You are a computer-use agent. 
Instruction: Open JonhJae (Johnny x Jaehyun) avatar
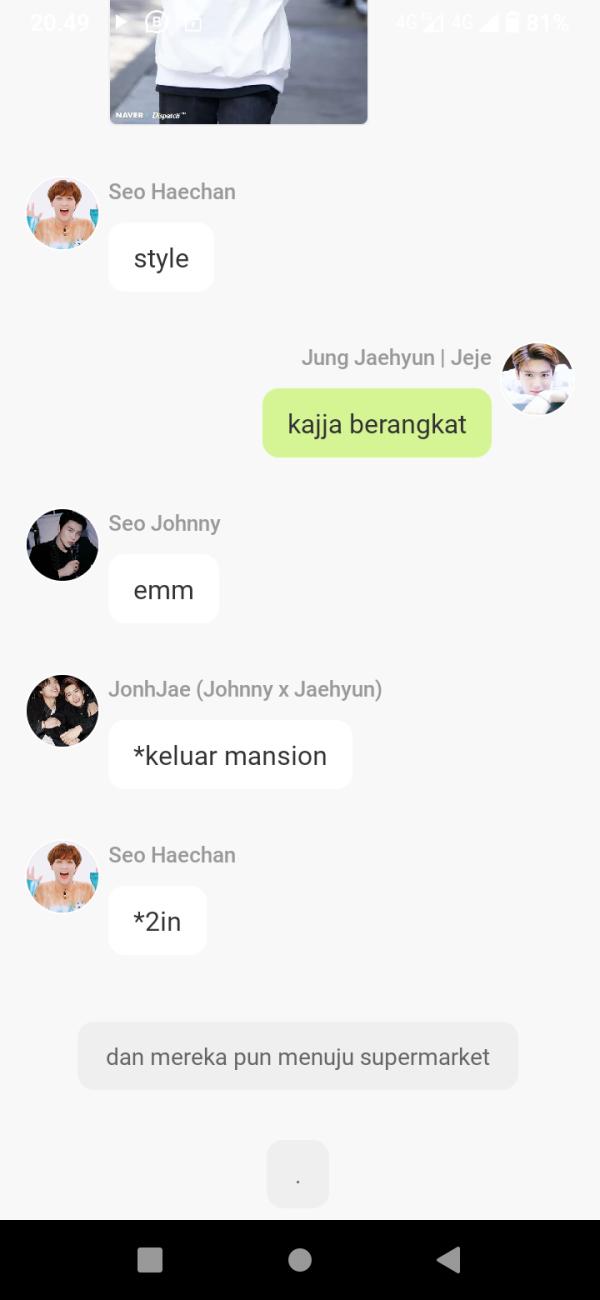click(62, 711)
